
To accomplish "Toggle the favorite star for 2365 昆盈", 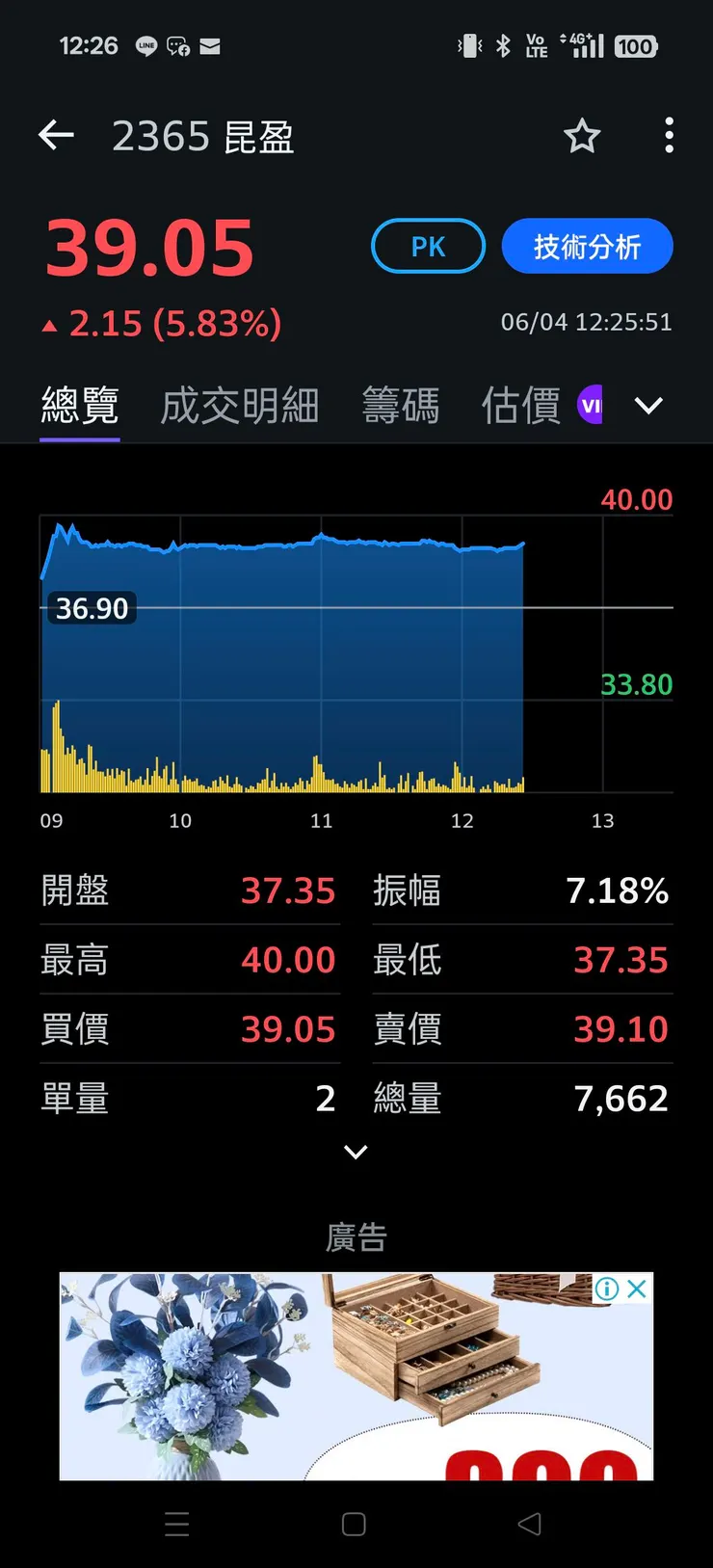I will coord(582,136).
